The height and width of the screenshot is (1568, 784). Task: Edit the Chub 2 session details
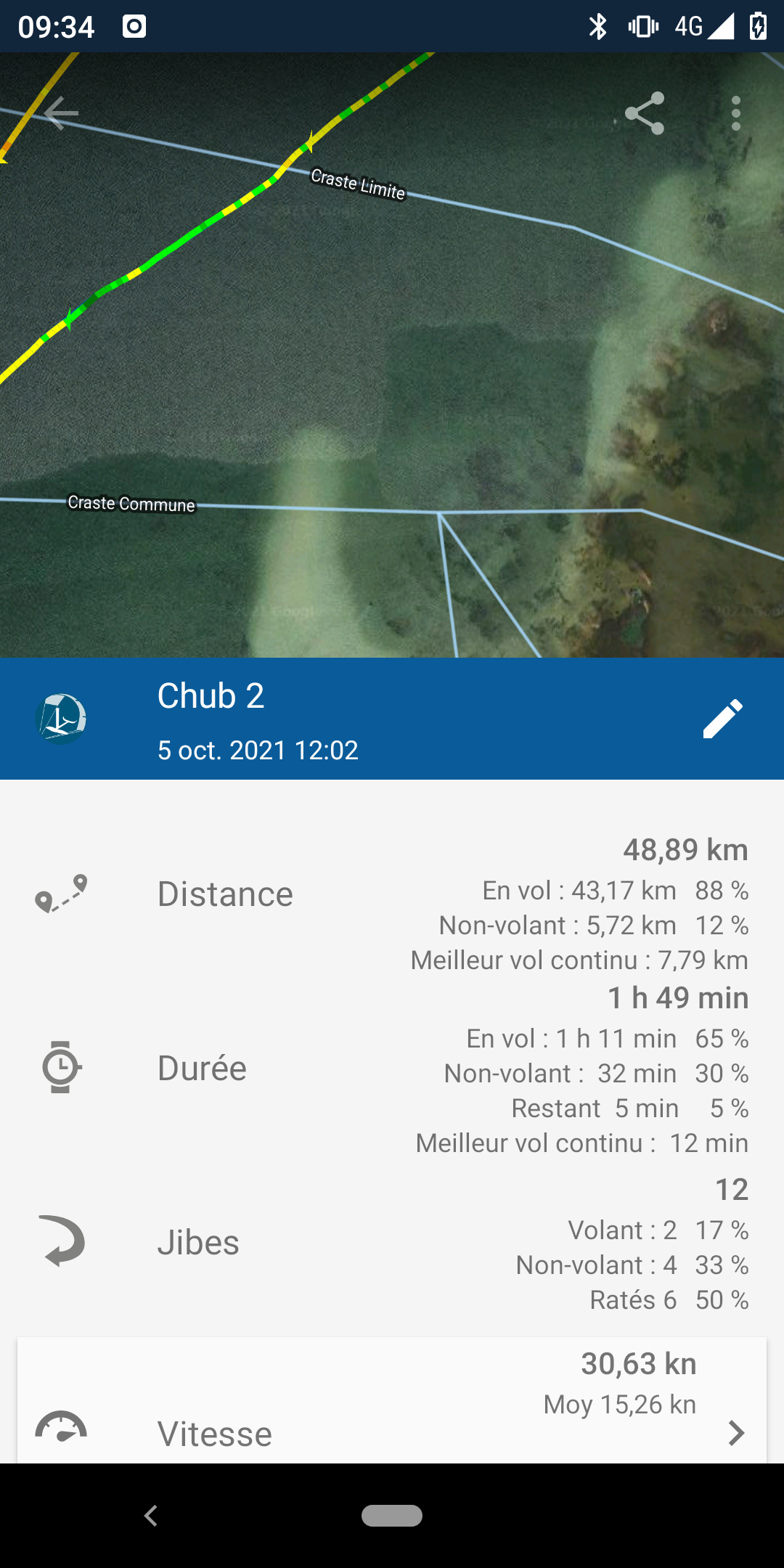722,719
